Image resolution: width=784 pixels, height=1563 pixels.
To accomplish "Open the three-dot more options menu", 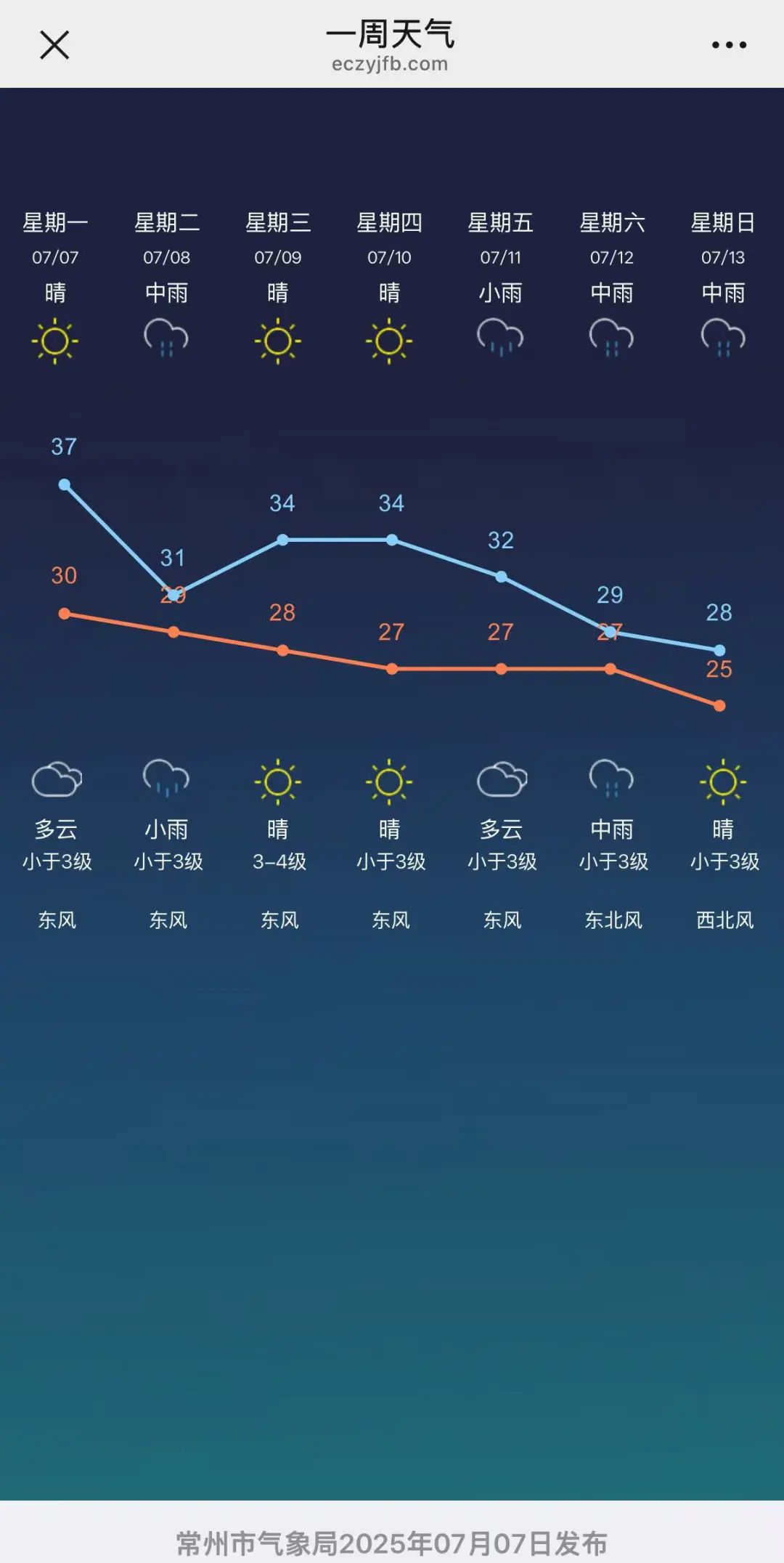I will click(729, 45).
